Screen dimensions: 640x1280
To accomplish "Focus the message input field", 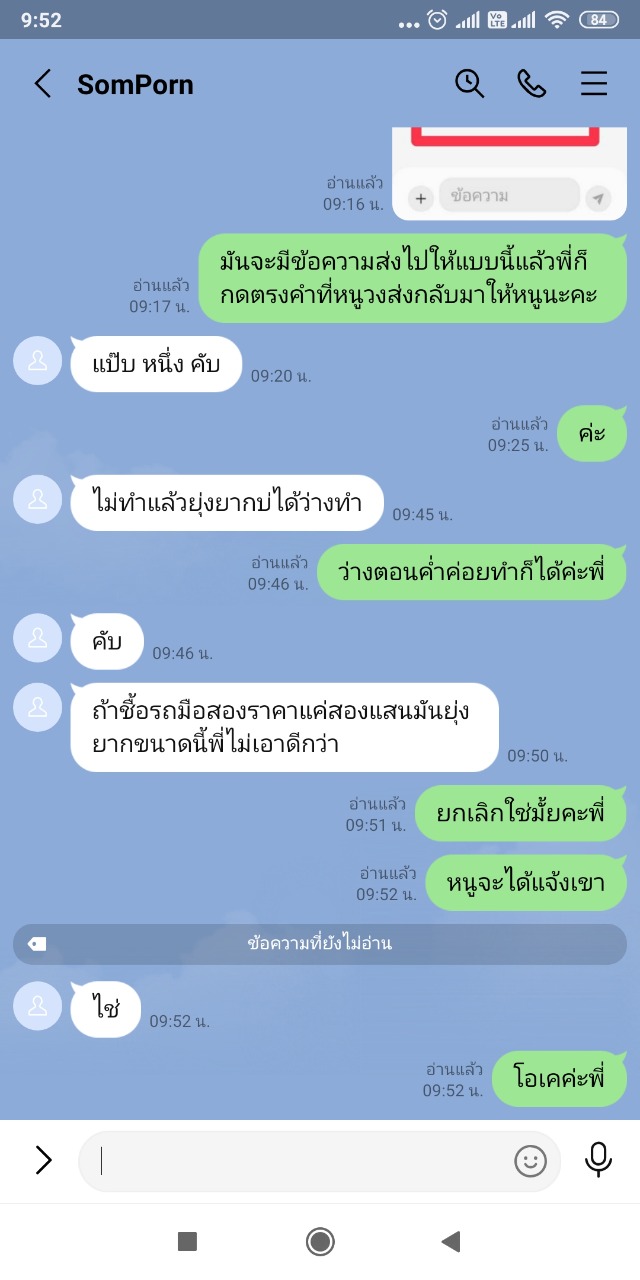I will click(x=300, y=1160).
